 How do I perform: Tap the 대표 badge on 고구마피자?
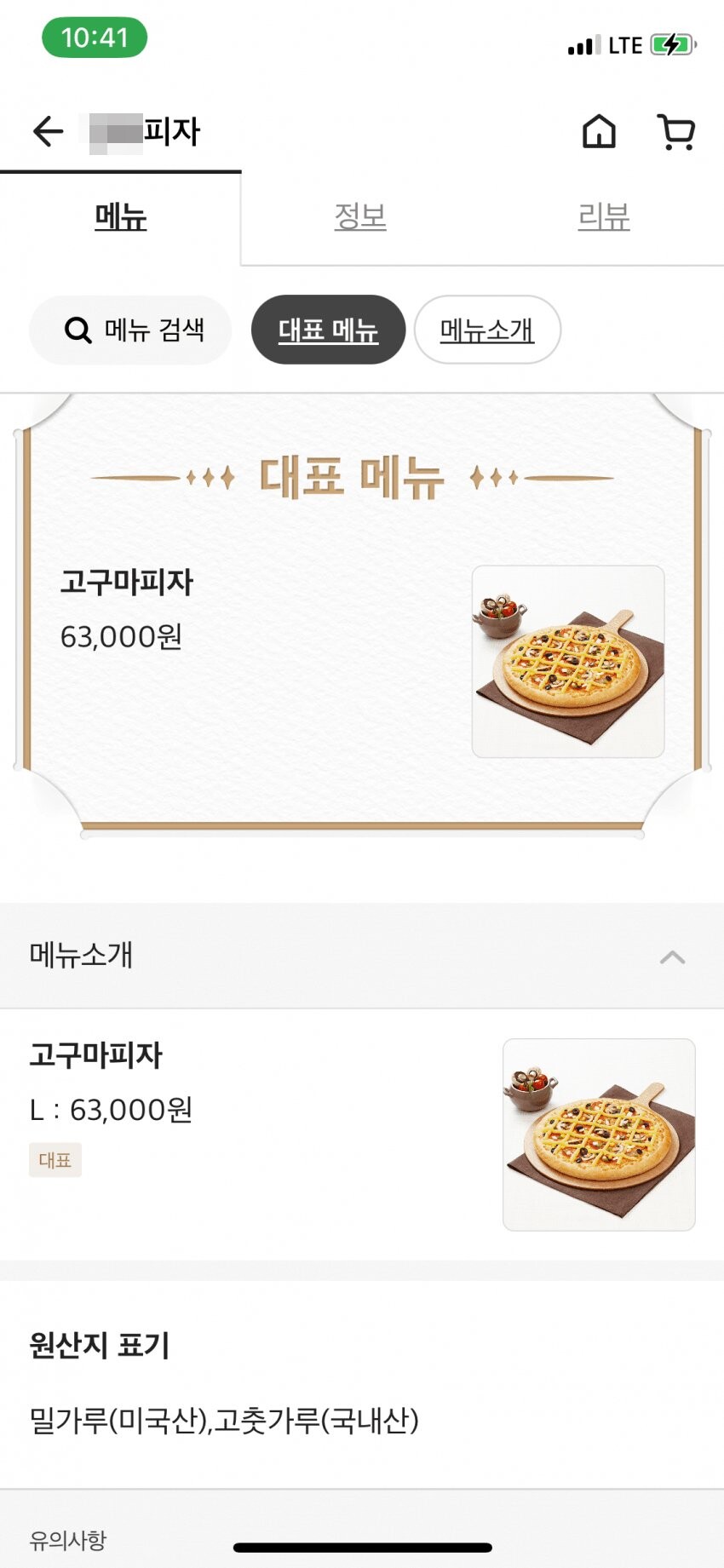55,1159
